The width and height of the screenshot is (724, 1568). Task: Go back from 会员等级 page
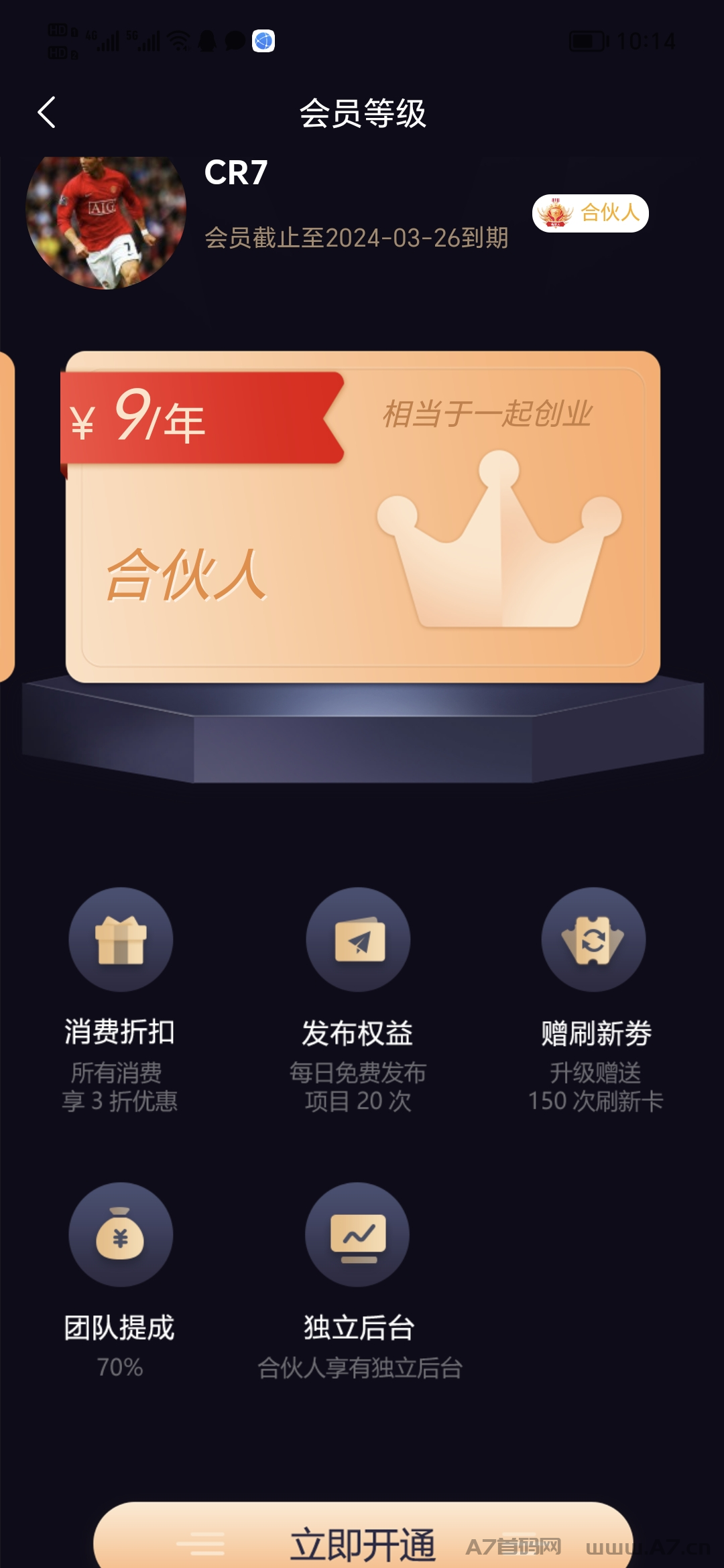pos(46,113)
